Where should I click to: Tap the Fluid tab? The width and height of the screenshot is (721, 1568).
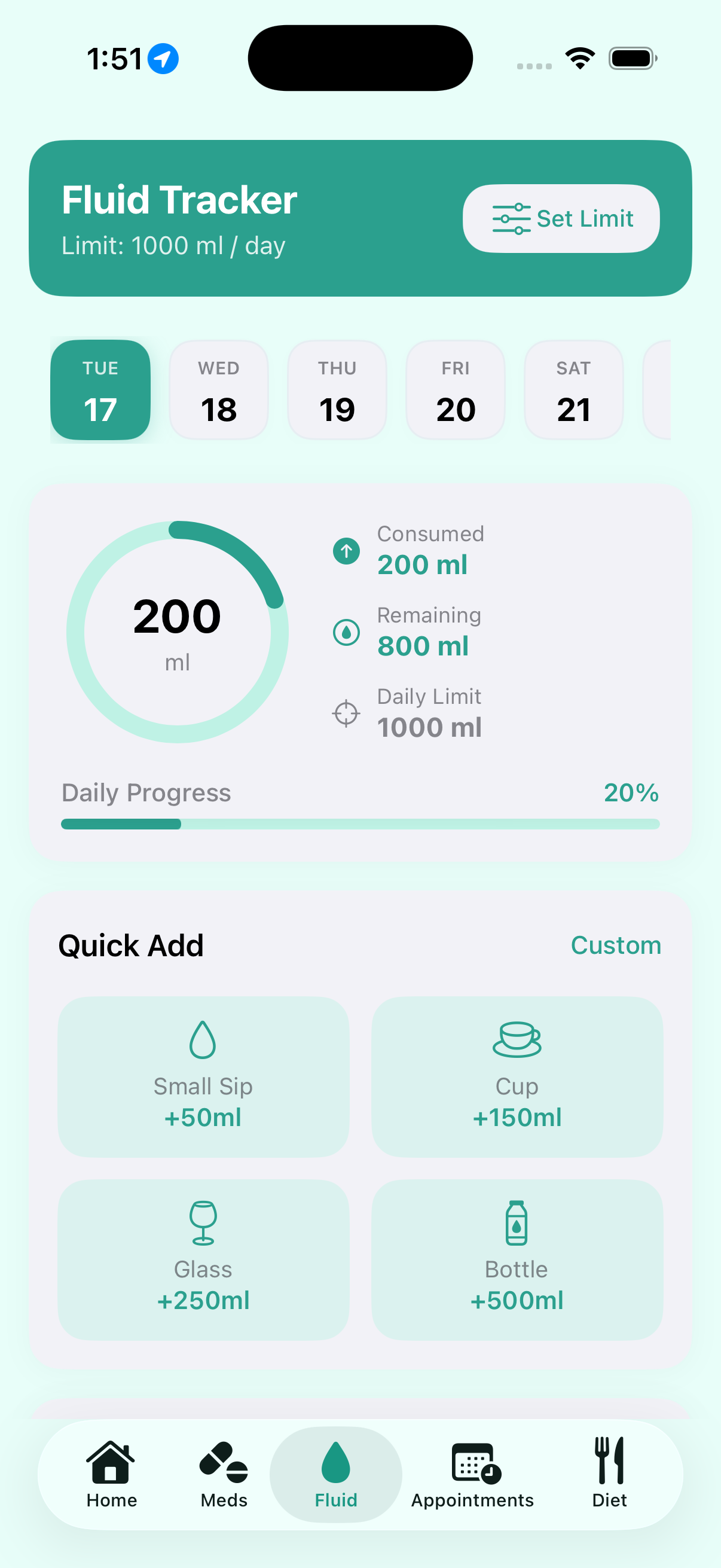tap(336, 1473)
